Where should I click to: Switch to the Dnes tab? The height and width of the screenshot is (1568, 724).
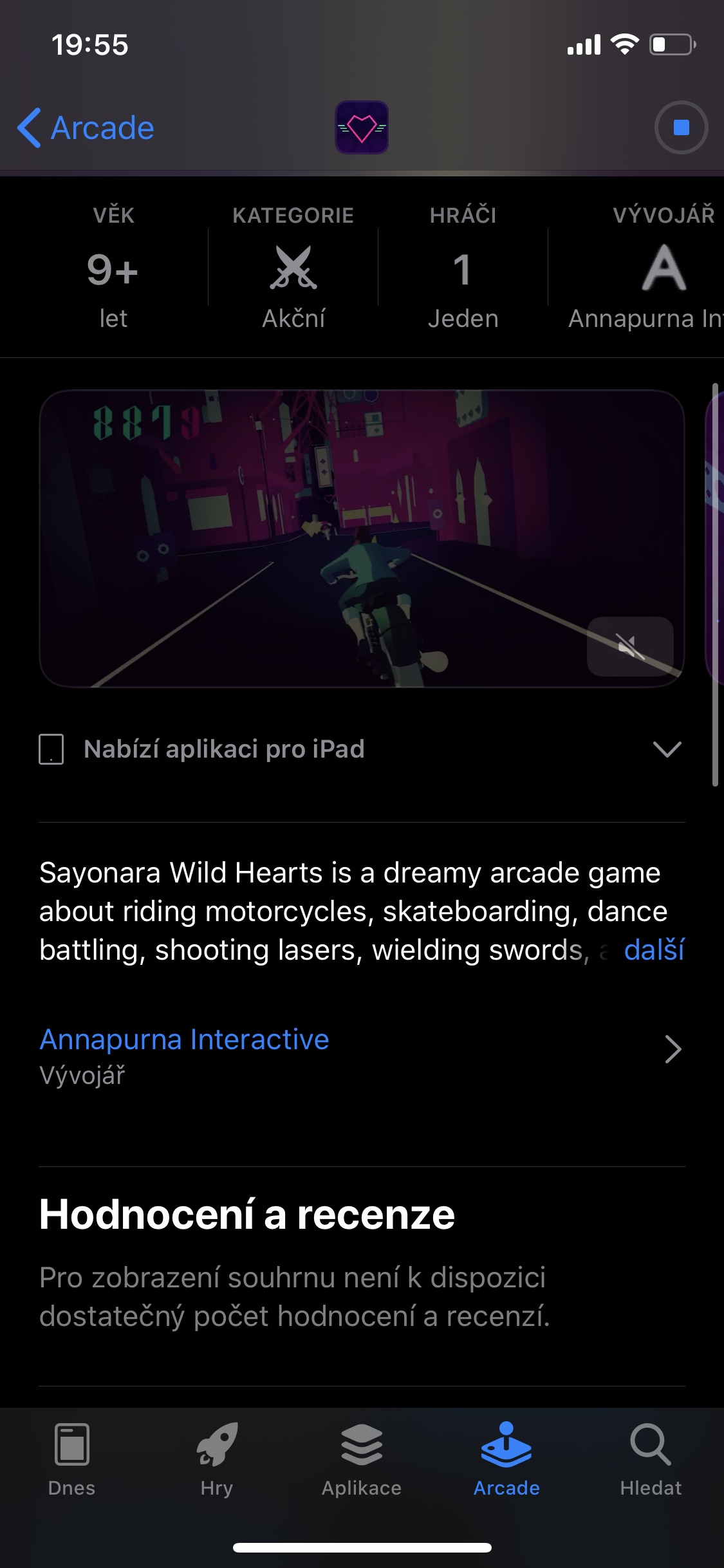coord(71,1460)
